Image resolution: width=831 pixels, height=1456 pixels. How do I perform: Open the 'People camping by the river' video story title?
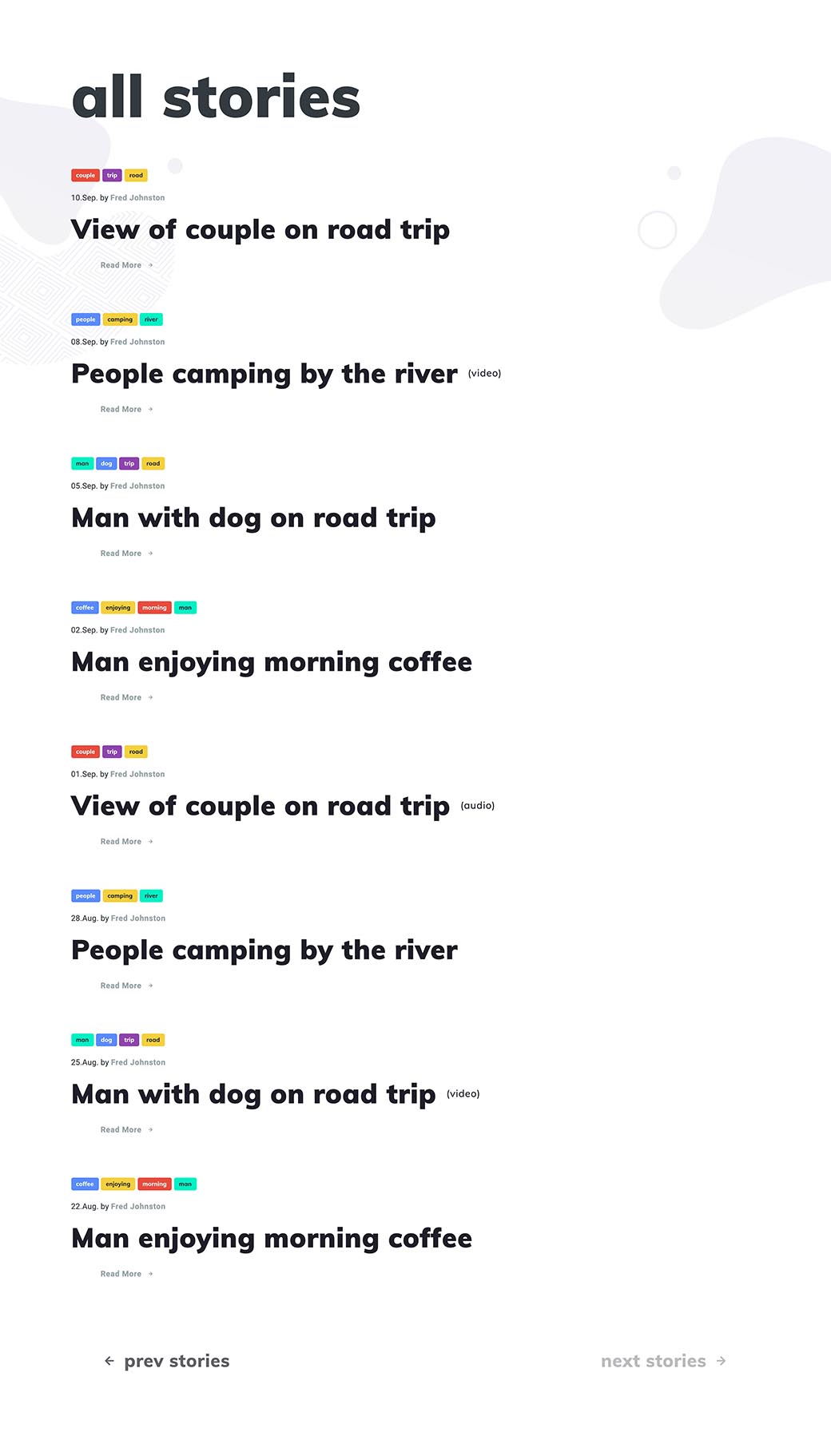pos(264,374)
